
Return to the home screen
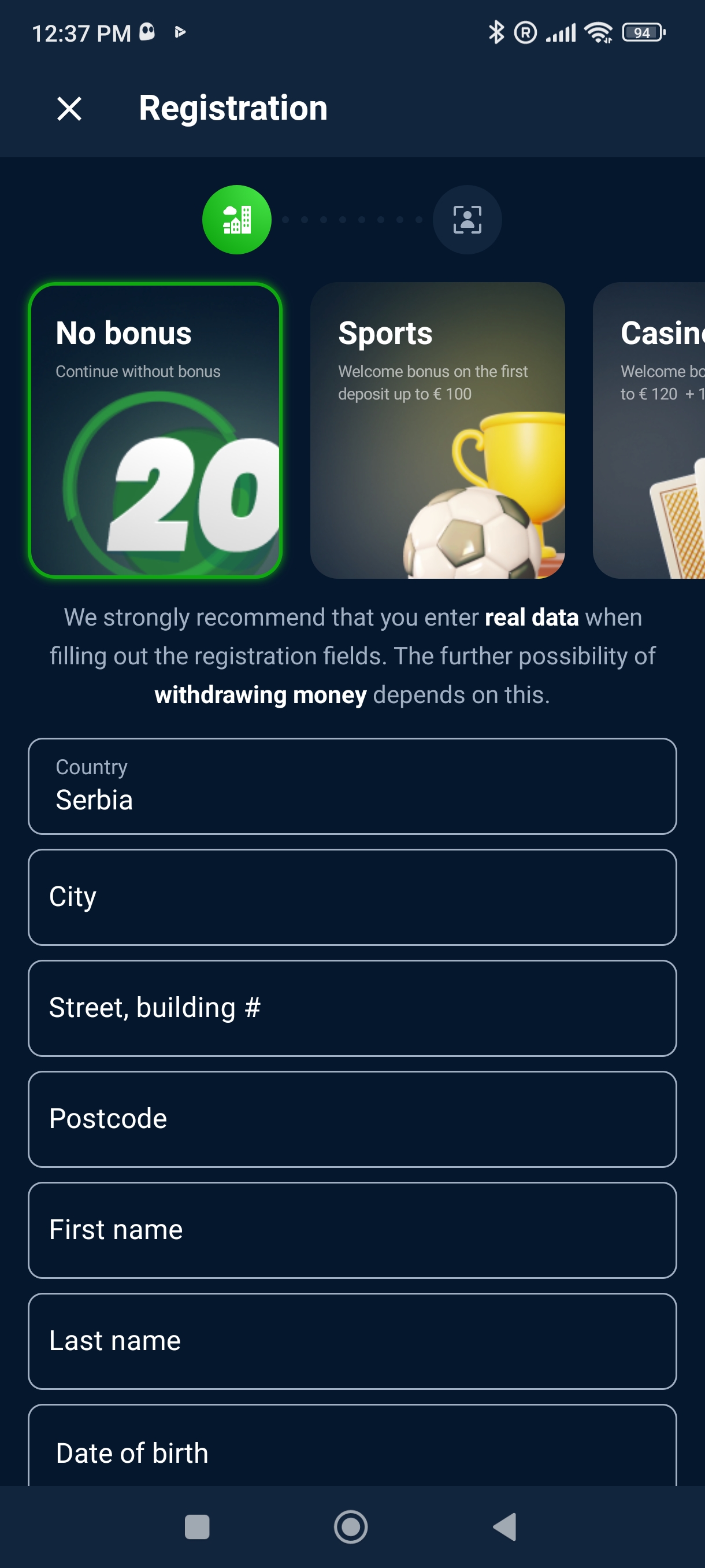click(x=351, y=1526)
